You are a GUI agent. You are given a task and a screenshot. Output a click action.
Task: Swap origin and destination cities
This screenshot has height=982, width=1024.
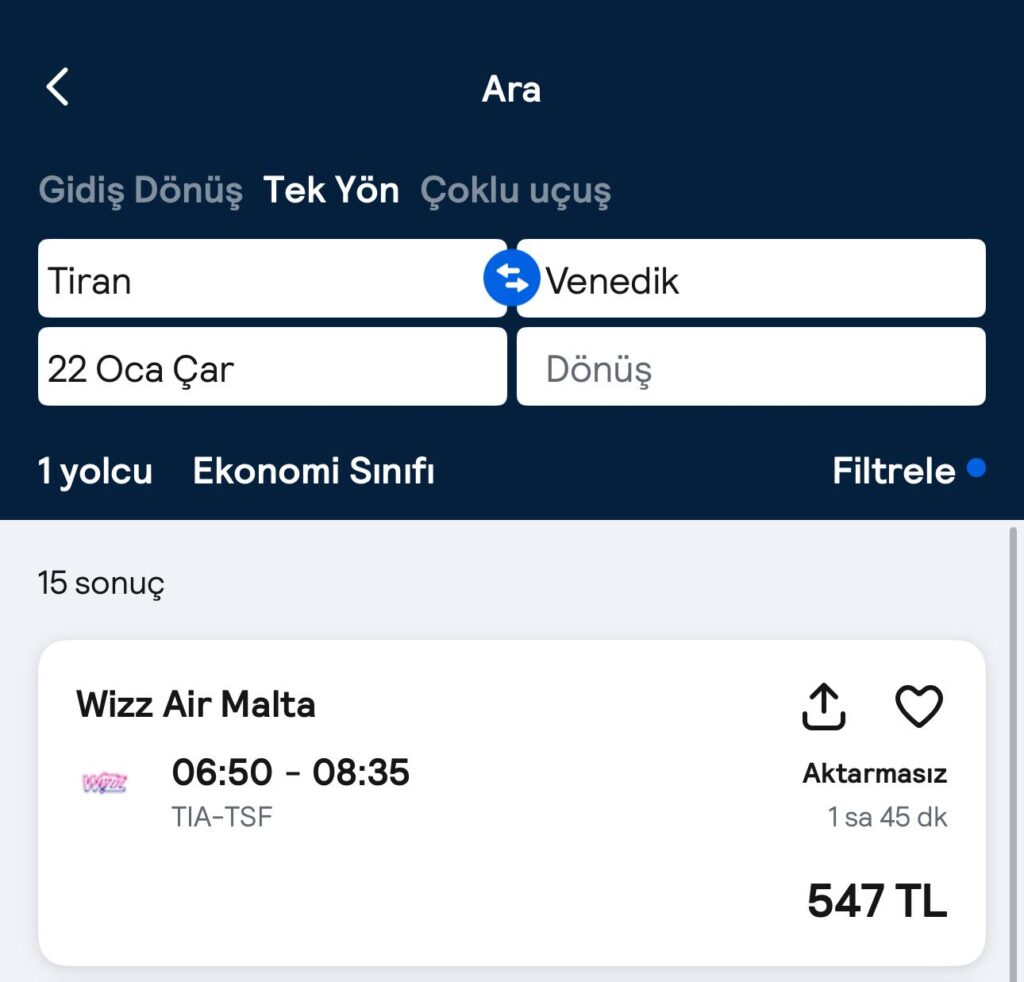pos(511,279)
